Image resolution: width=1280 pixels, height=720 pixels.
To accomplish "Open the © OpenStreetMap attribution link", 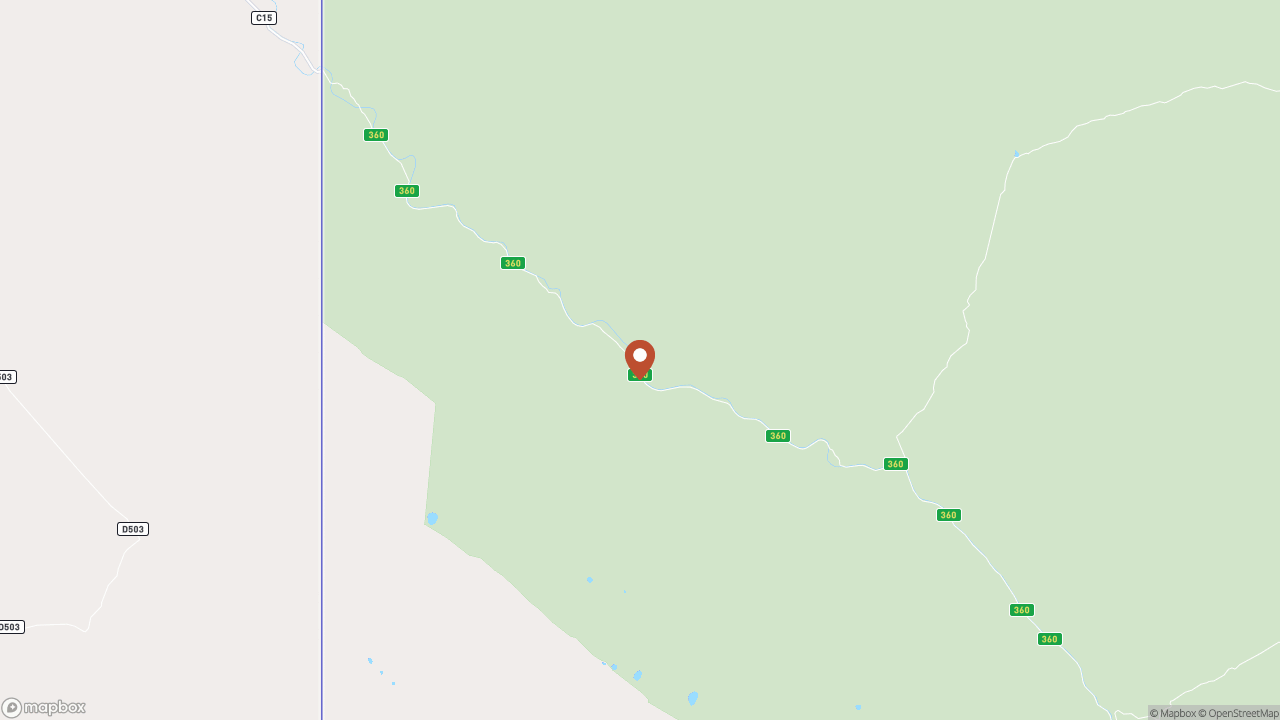I will tap(1238, 713).
